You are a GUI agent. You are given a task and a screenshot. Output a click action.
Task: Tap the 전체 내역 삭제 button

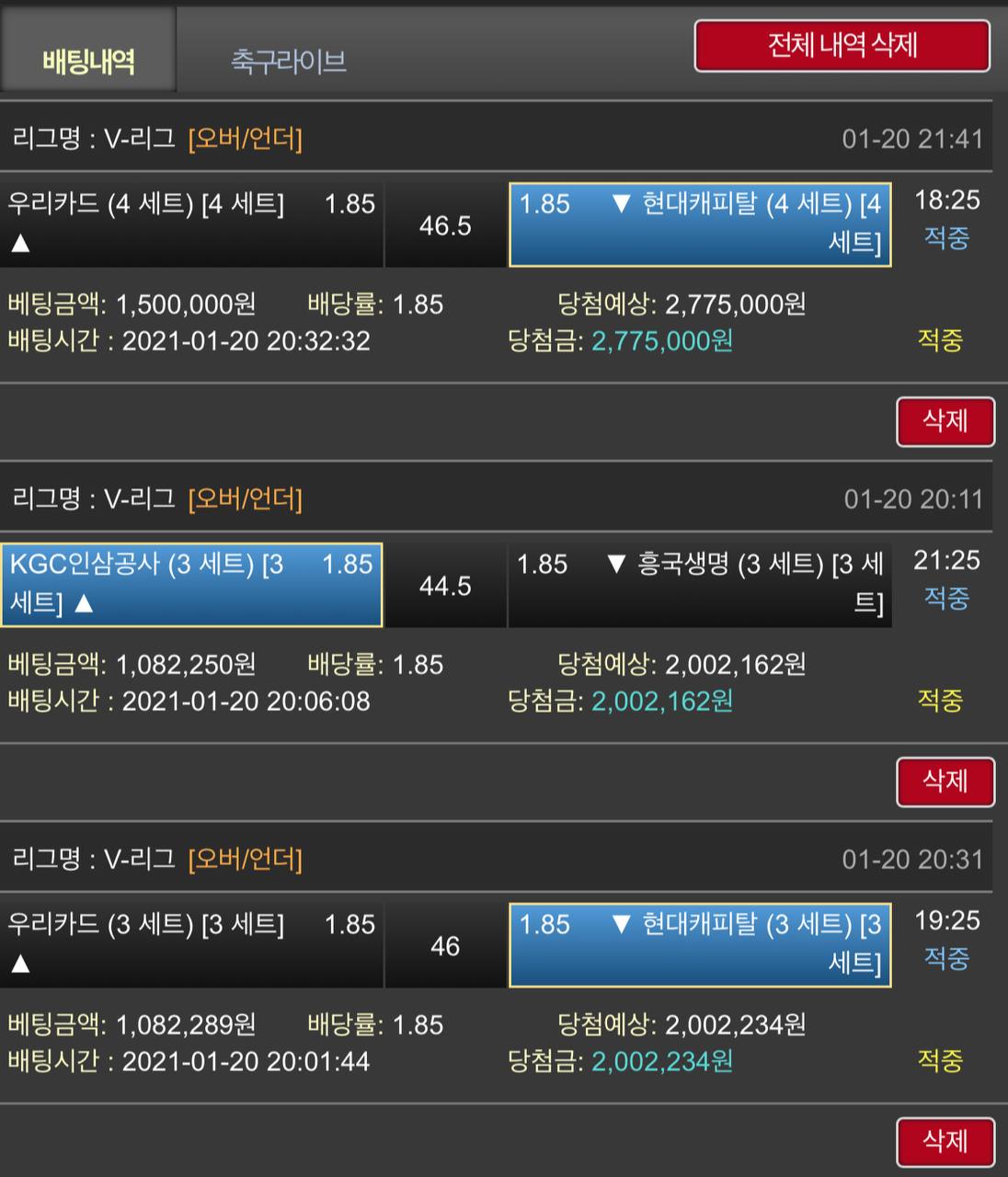click(842, 45)
